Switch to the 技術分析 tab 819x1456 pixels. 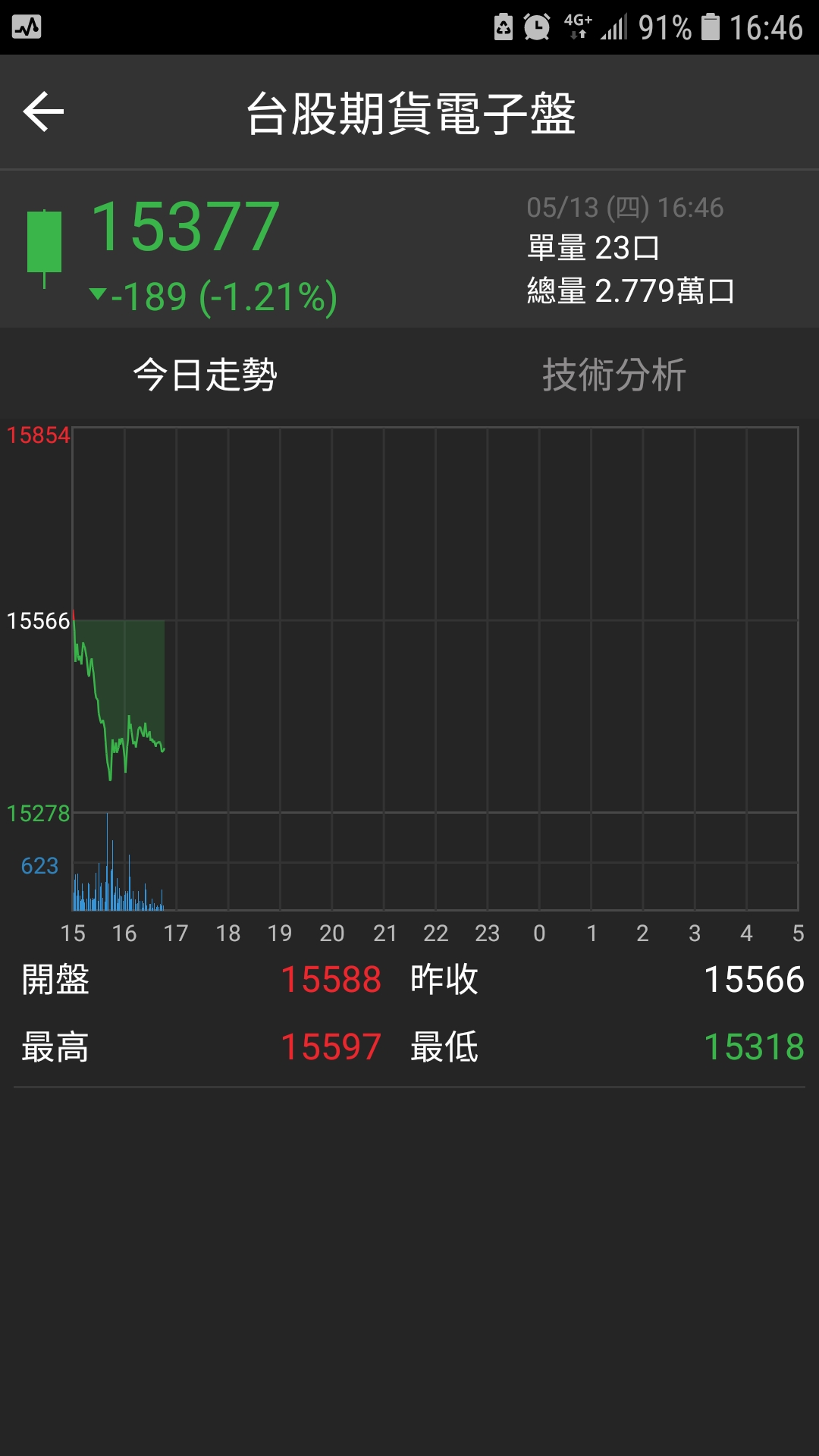(613, 375)
